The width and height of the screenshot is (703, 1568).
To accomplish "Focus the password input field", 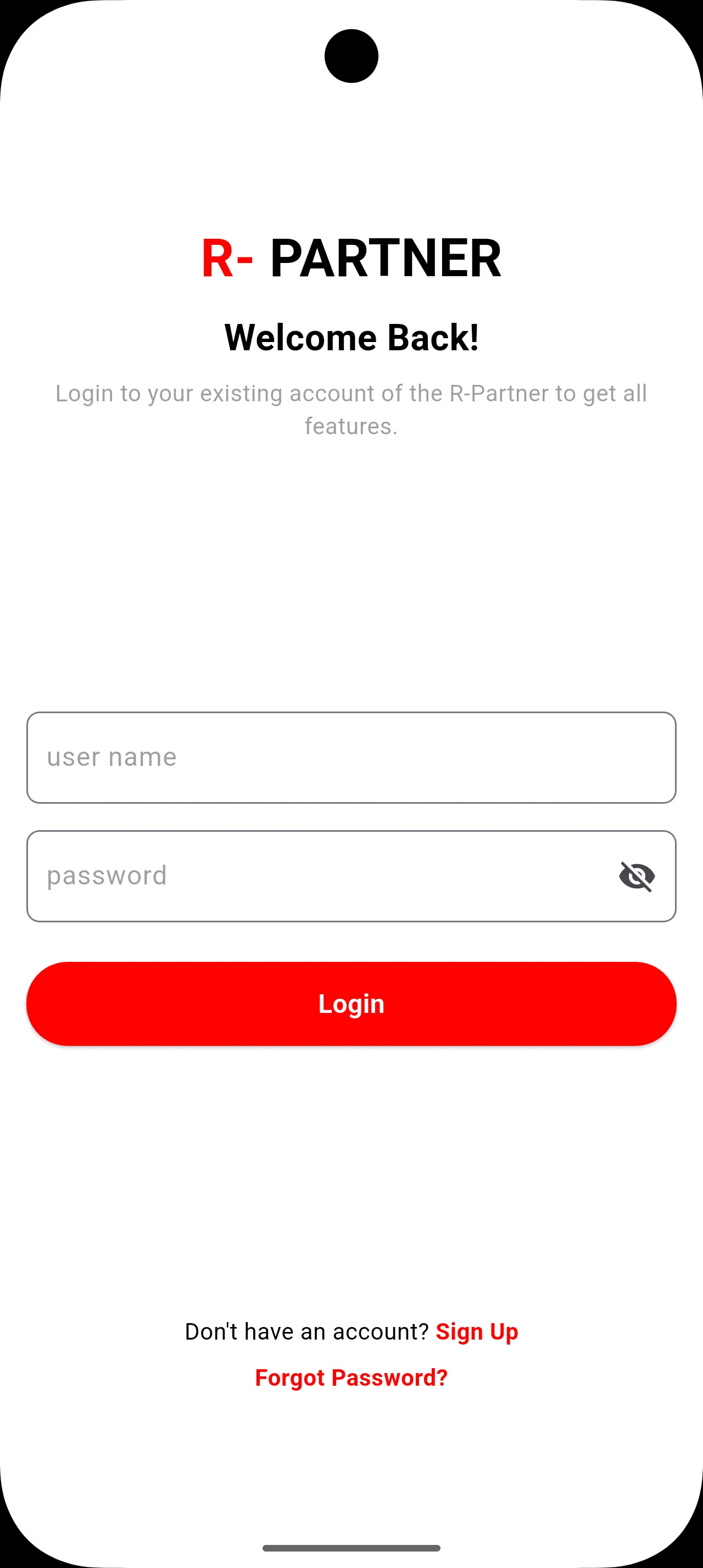I will tap(316, 876).
